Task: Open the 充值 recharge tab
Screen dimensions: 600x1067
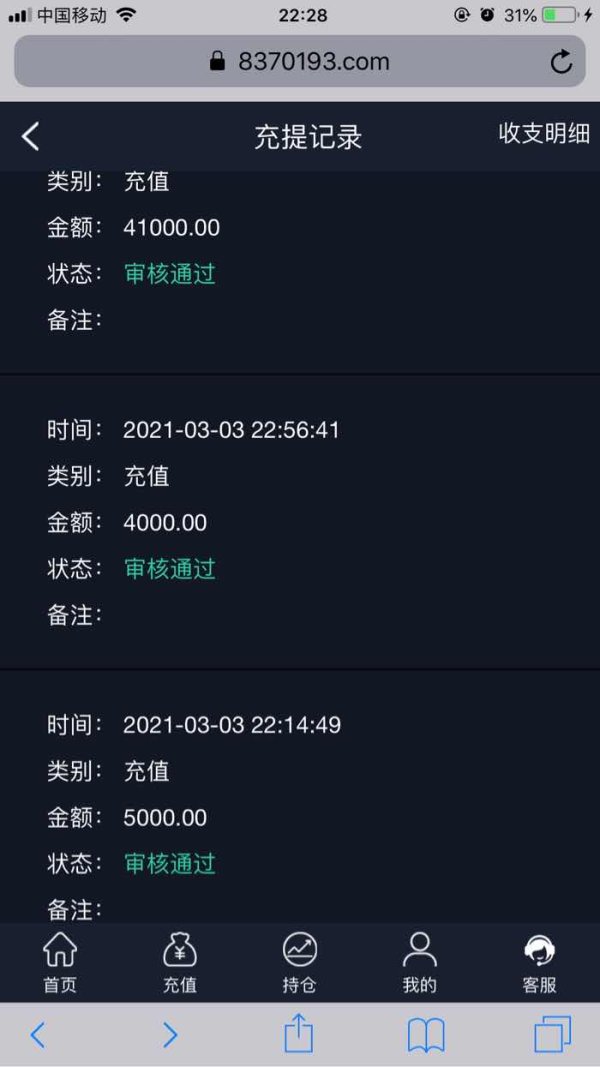Action: click(x=180, y=962)
